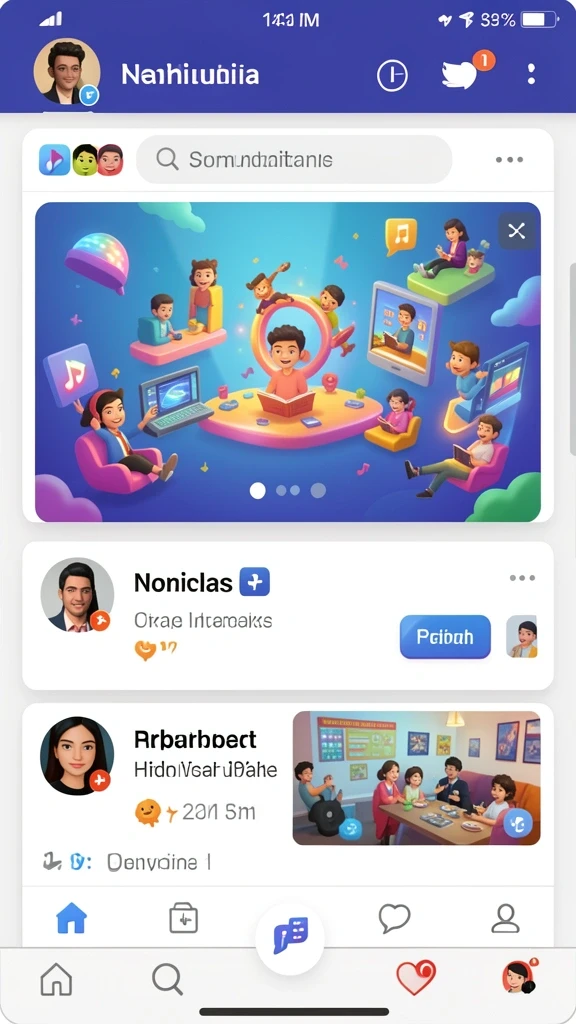Open the header's three-dot overflow menu
Viewport: 576px width, 1024px height.
531,74
